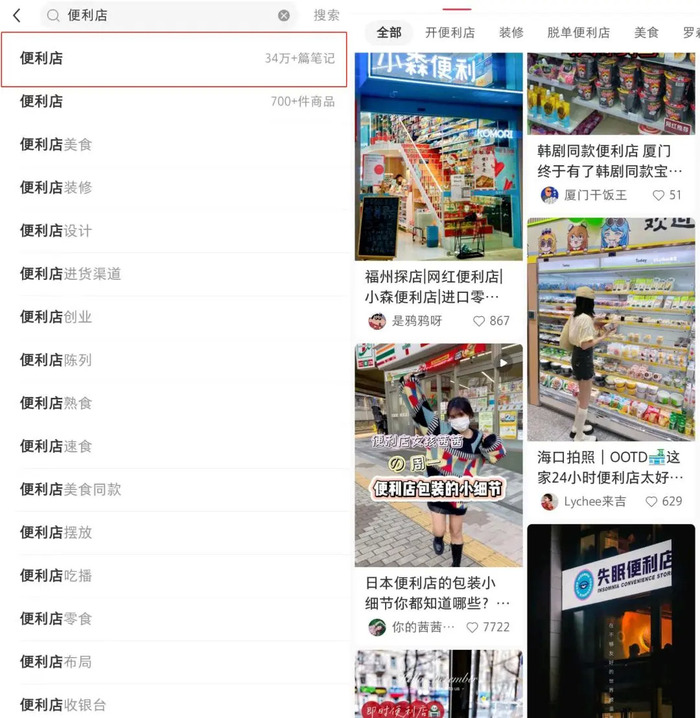Select the suggestion 便利店装修

pyautogui.click(x=56, y=188)
